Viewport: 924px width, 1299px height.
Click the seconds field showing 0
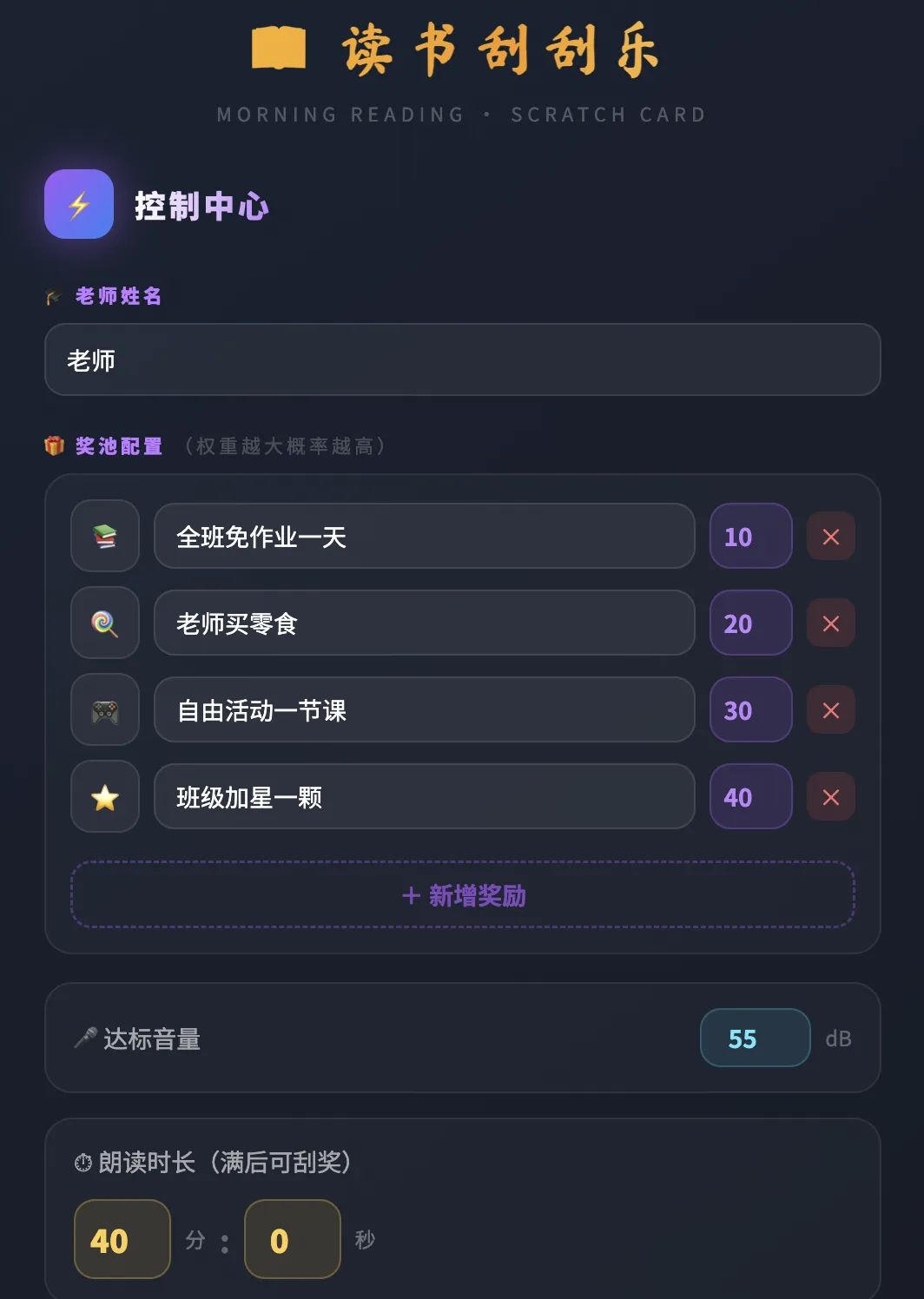292,1240
